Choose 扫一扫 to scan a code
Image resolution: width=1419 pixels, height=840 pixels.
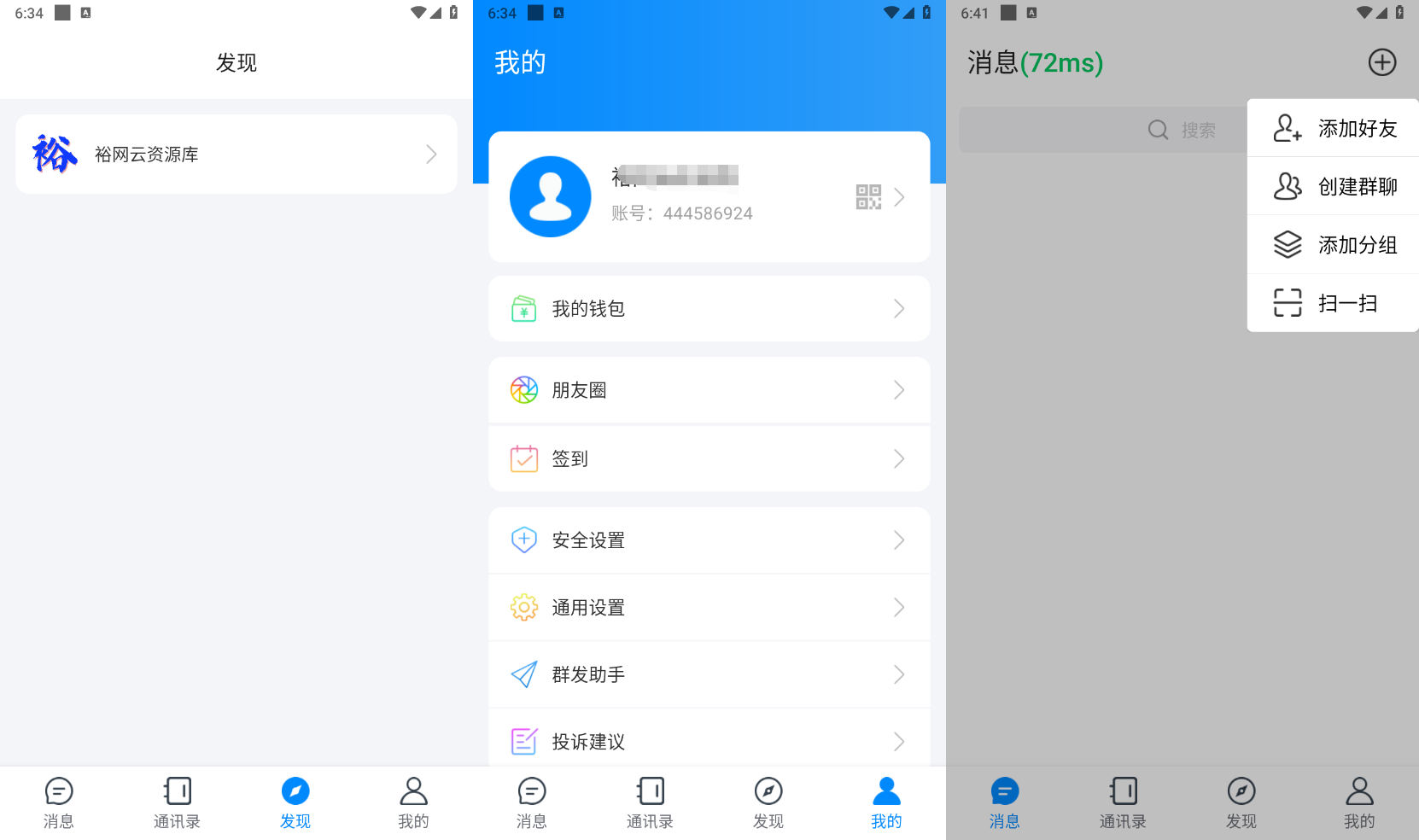click(1335, 304)
